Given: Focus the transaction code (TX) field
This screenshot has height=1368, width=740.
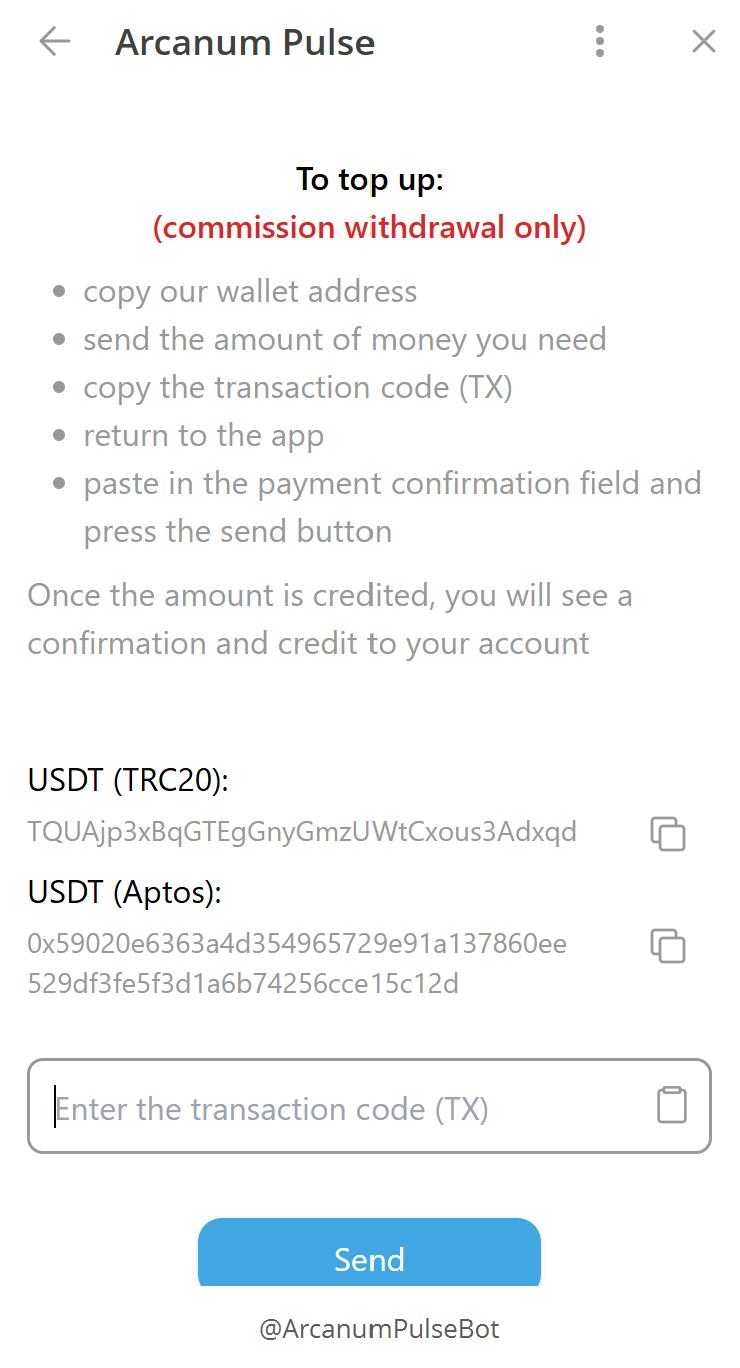Looking at the screenshot, I should (x=340, y=1108).
